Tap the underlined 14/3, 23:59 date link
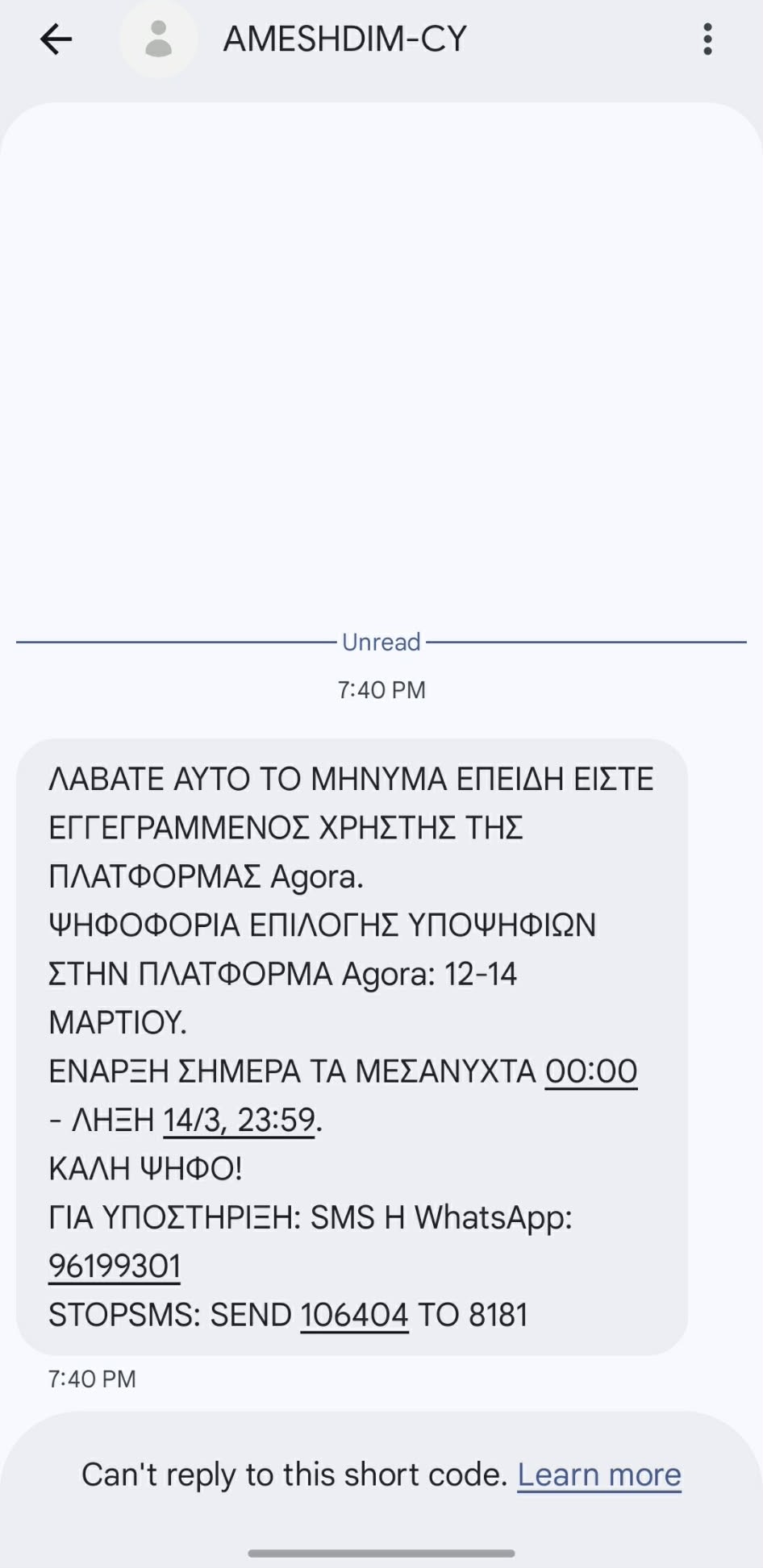Viewport: 763px width, 1568px height. (239, 1120)
